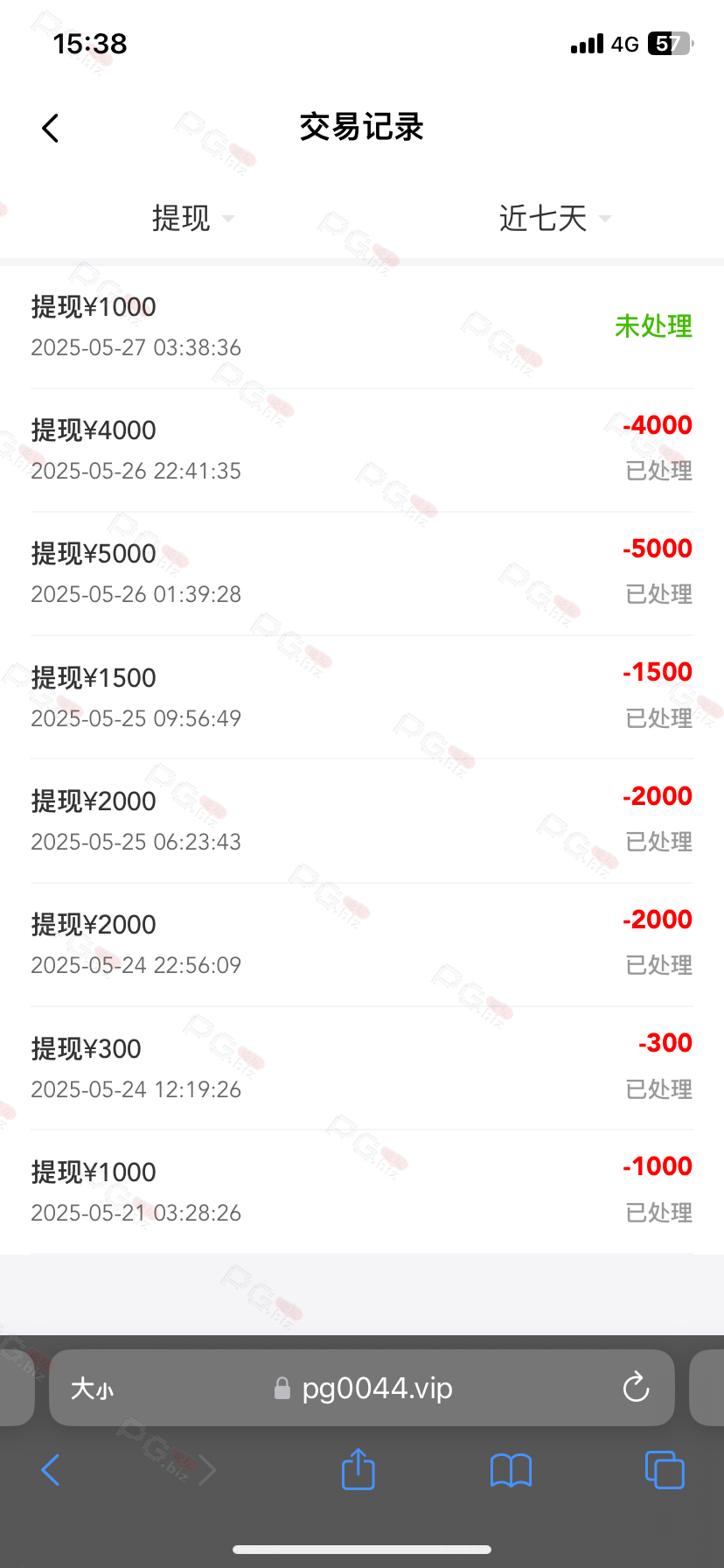Show all open Safari tabs
The image size is (724, 1568).
665,1470
